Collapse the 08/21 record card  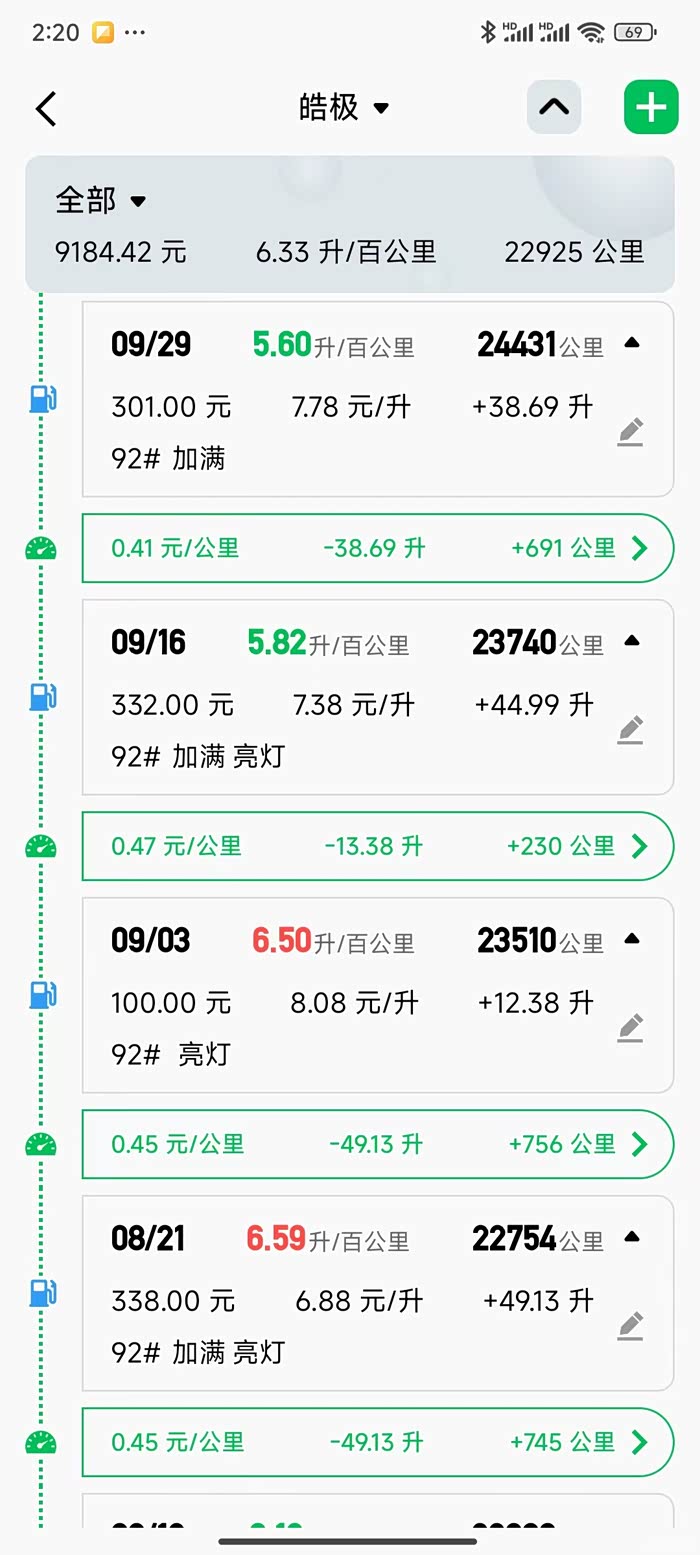click(x=631, y=1237)
